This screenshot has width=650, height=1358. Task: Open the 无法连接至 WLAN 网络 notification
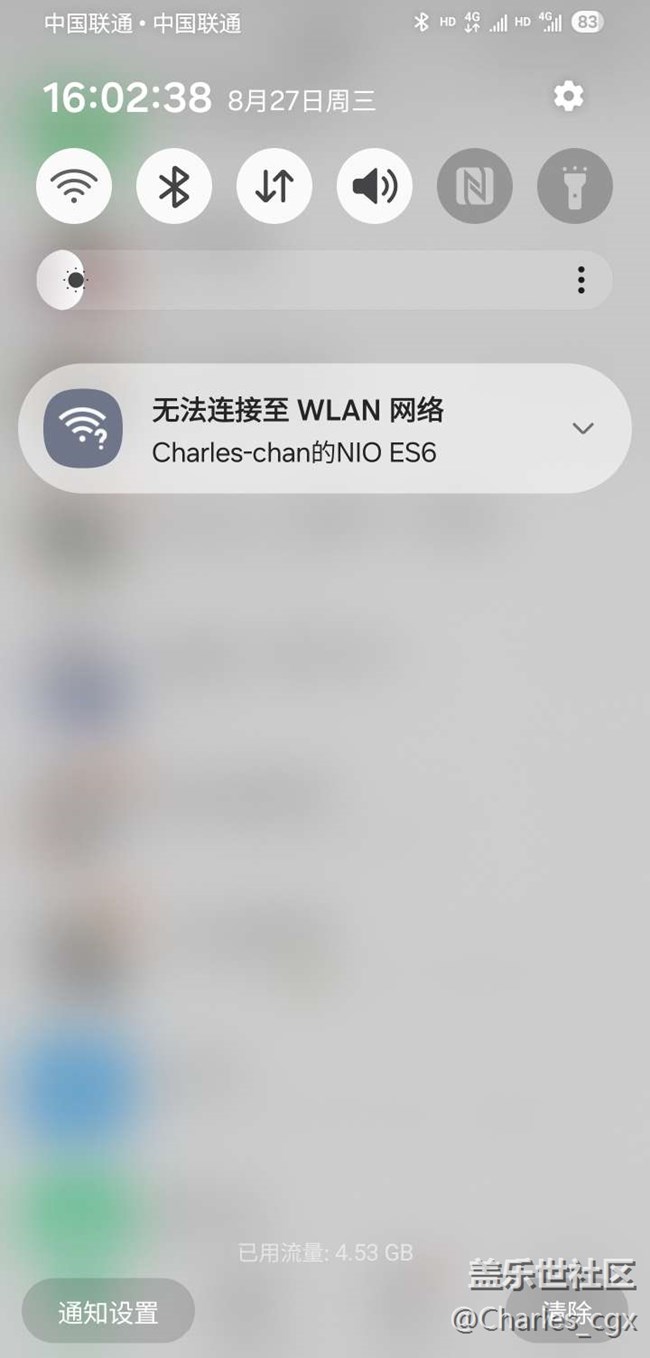pyautogui.click(x=300, y=429)
